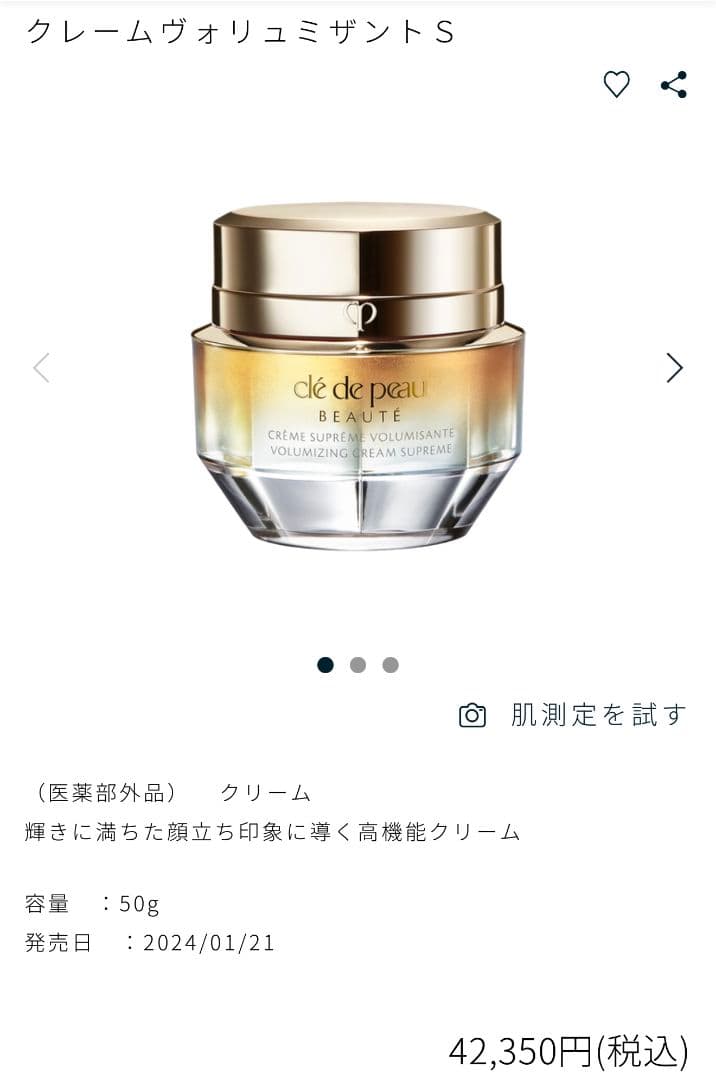The width and height of the screenshot is (716, 1080).
Task: Share this product page
Action: pyautogui.click(x=674, y=85)
